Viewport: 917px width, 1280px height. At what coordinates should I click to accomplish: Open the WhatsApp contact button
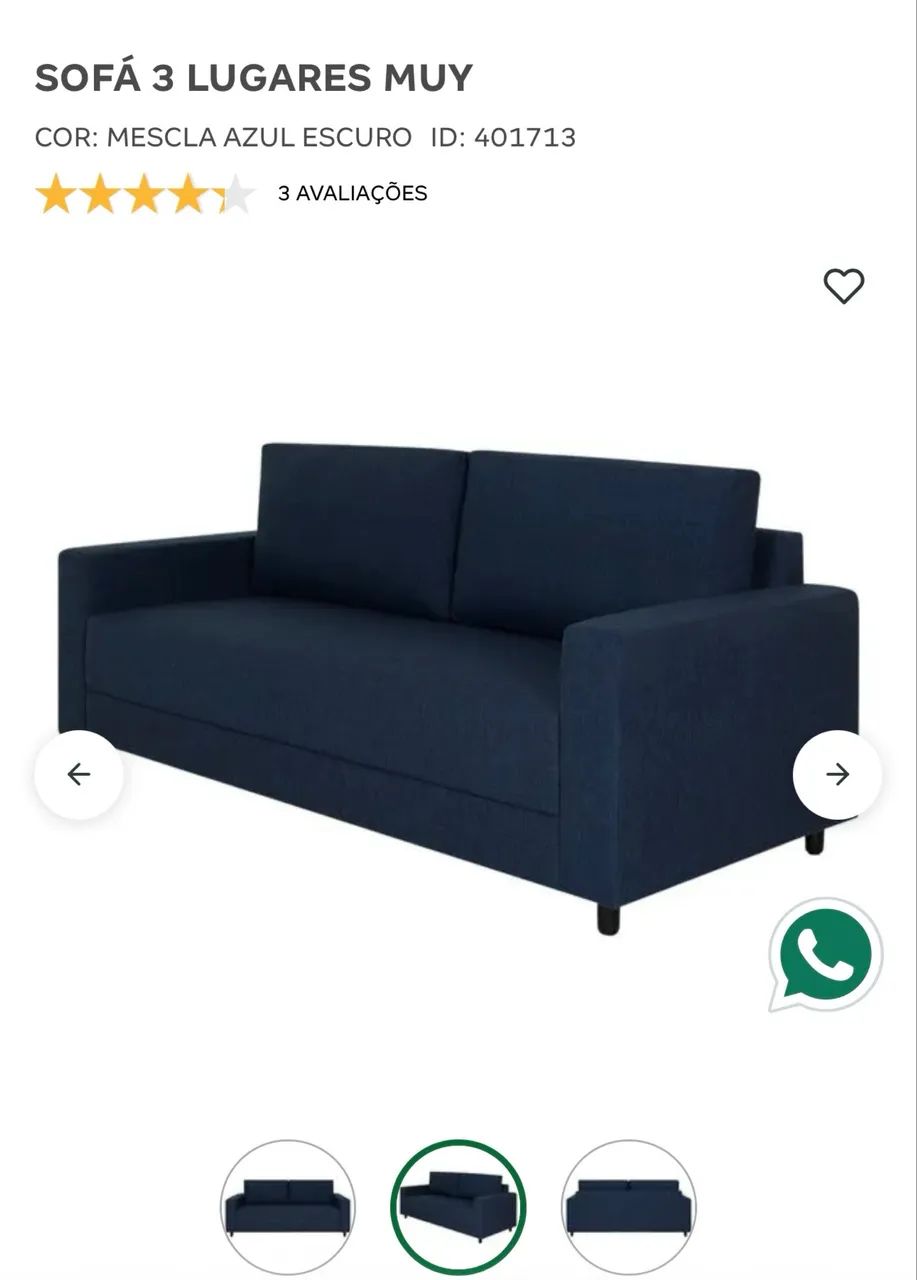825,954
